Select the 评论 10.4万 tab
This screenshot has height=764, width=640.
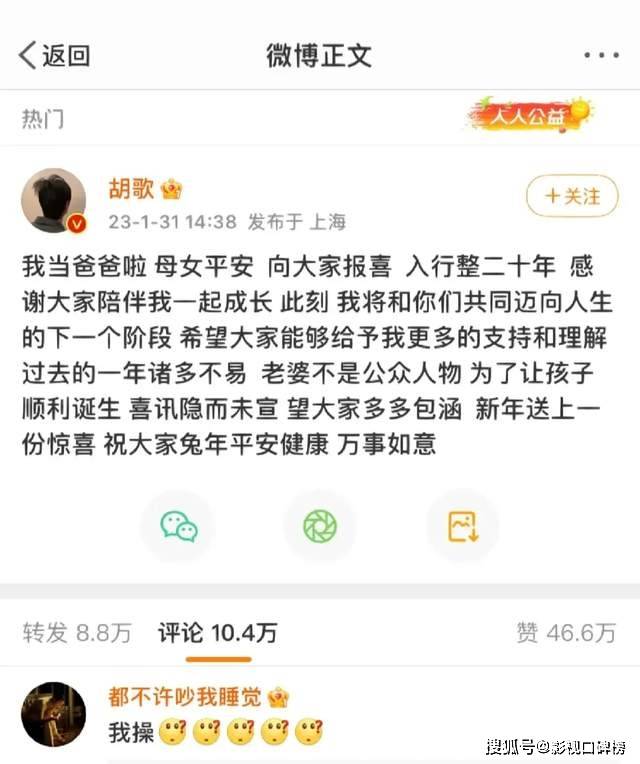(218, 632)
